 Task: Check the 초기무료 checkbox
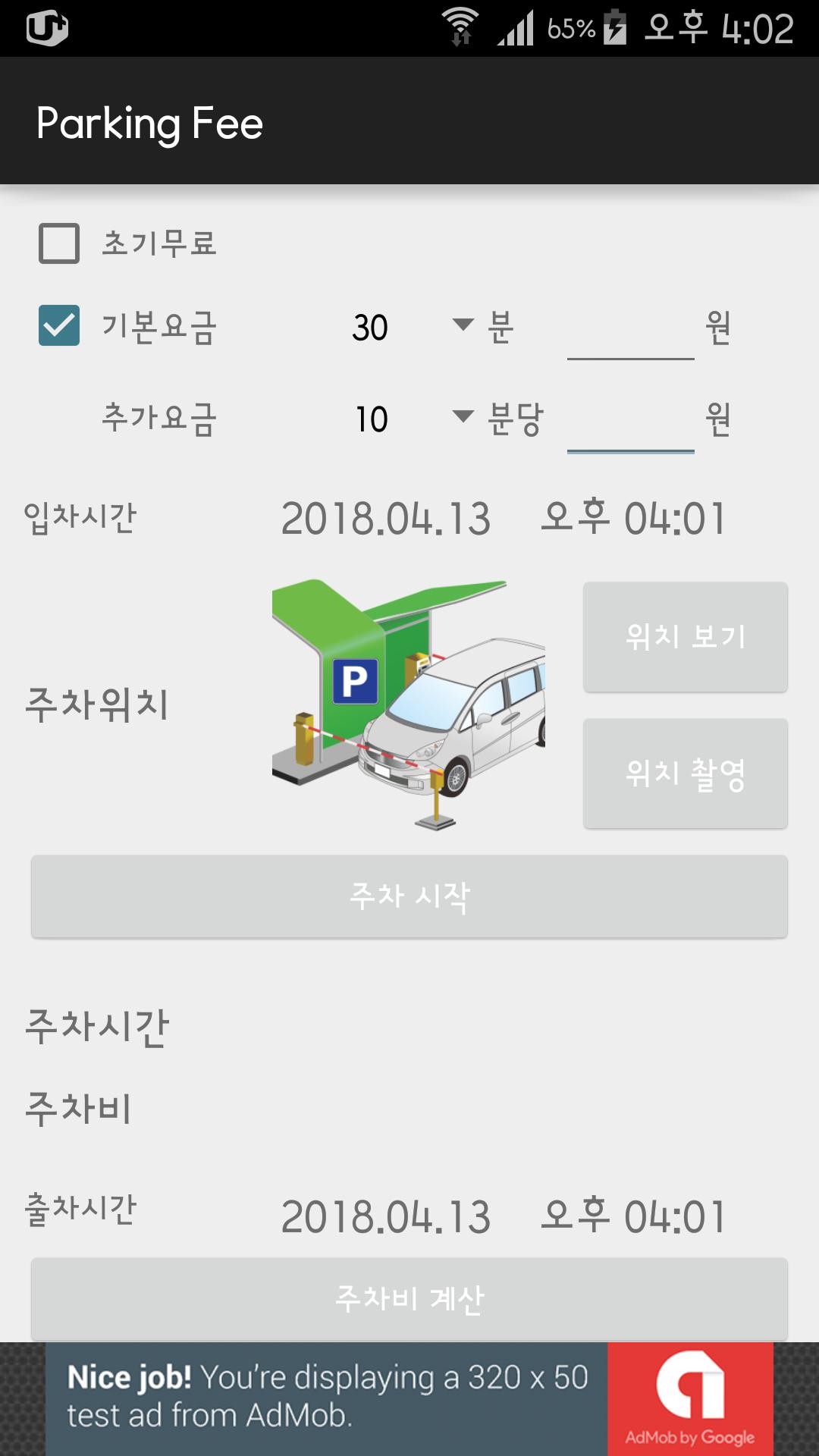(x=59, y=243)
